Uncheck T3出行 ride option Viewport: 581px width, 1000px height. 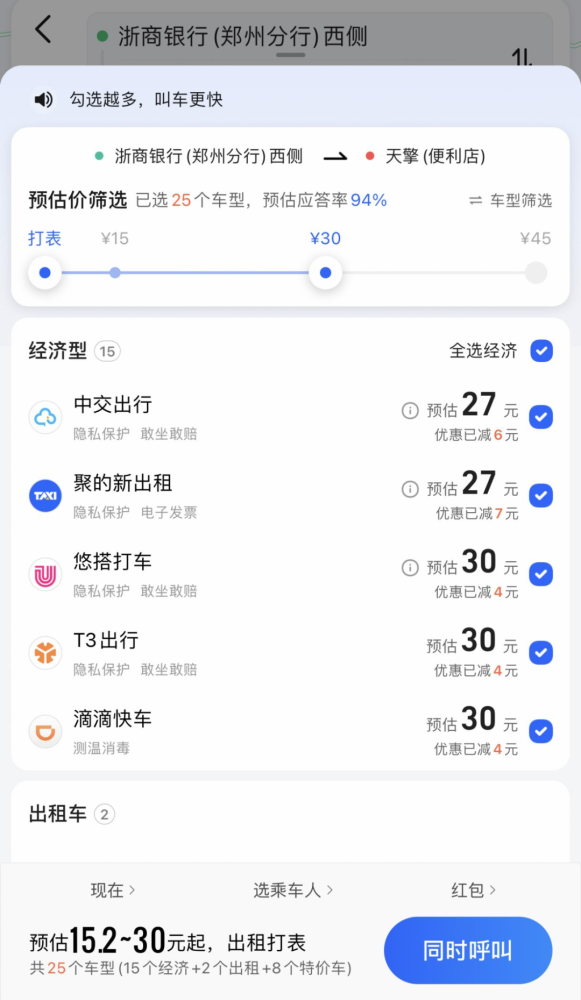tap(541, 652)
